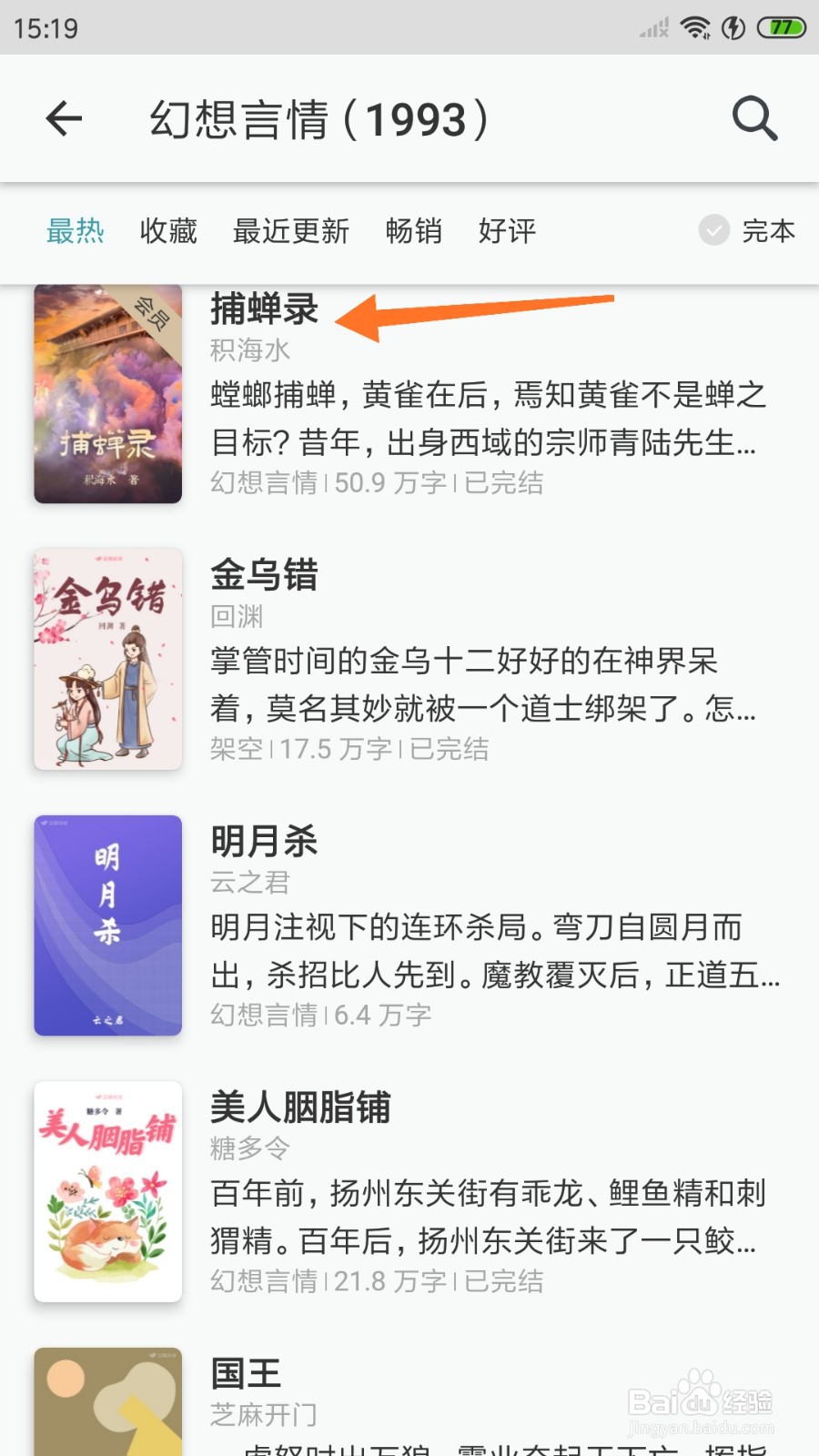This screenshot has height=1456, width=819.
Task: Open the book 金乌错
Action: 264,575
